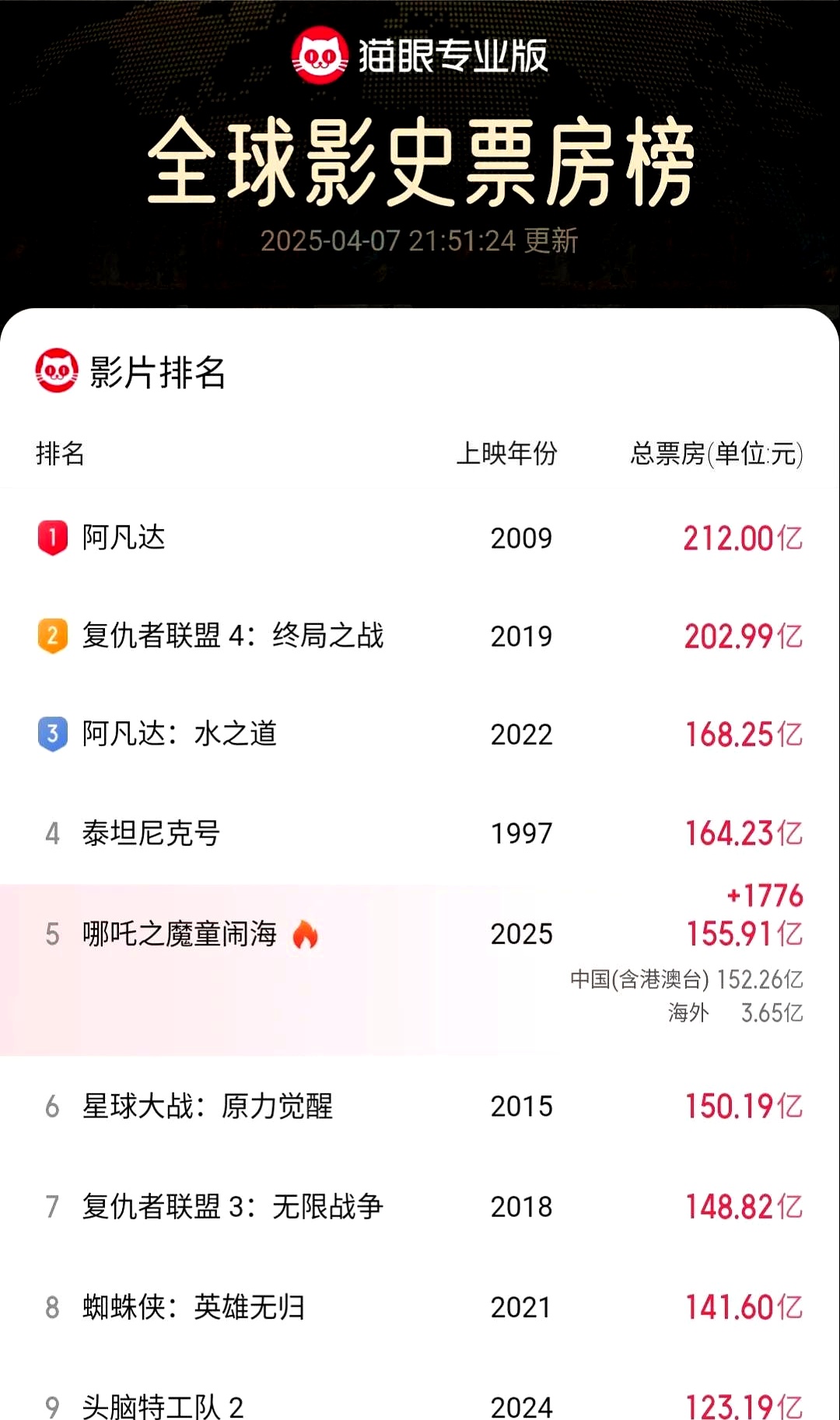The image size is (840, 1420).
Task: Select the 上映年份 column header
Action: click(x=509, y=456)
